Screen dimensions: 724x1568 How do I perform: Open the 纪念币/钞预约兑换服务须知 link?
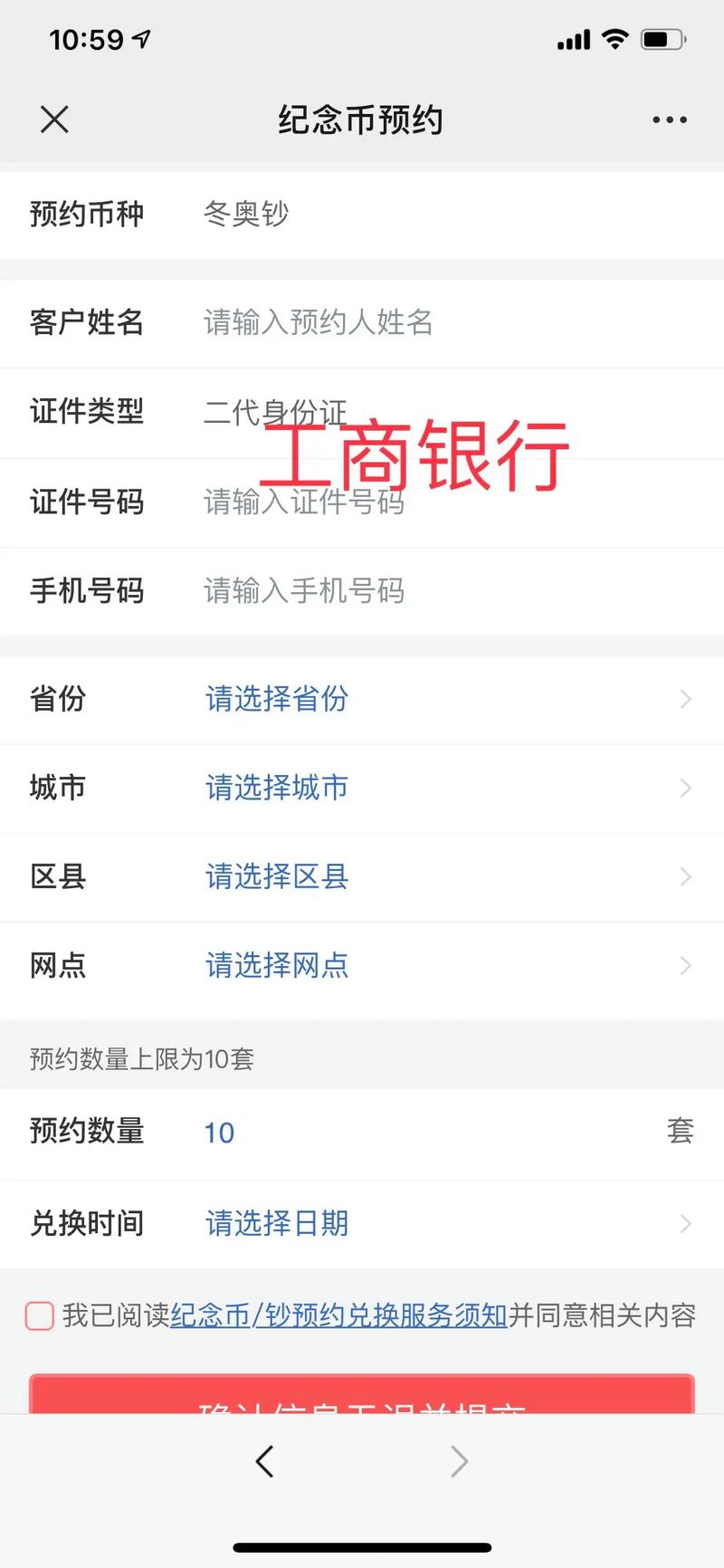338,1315
